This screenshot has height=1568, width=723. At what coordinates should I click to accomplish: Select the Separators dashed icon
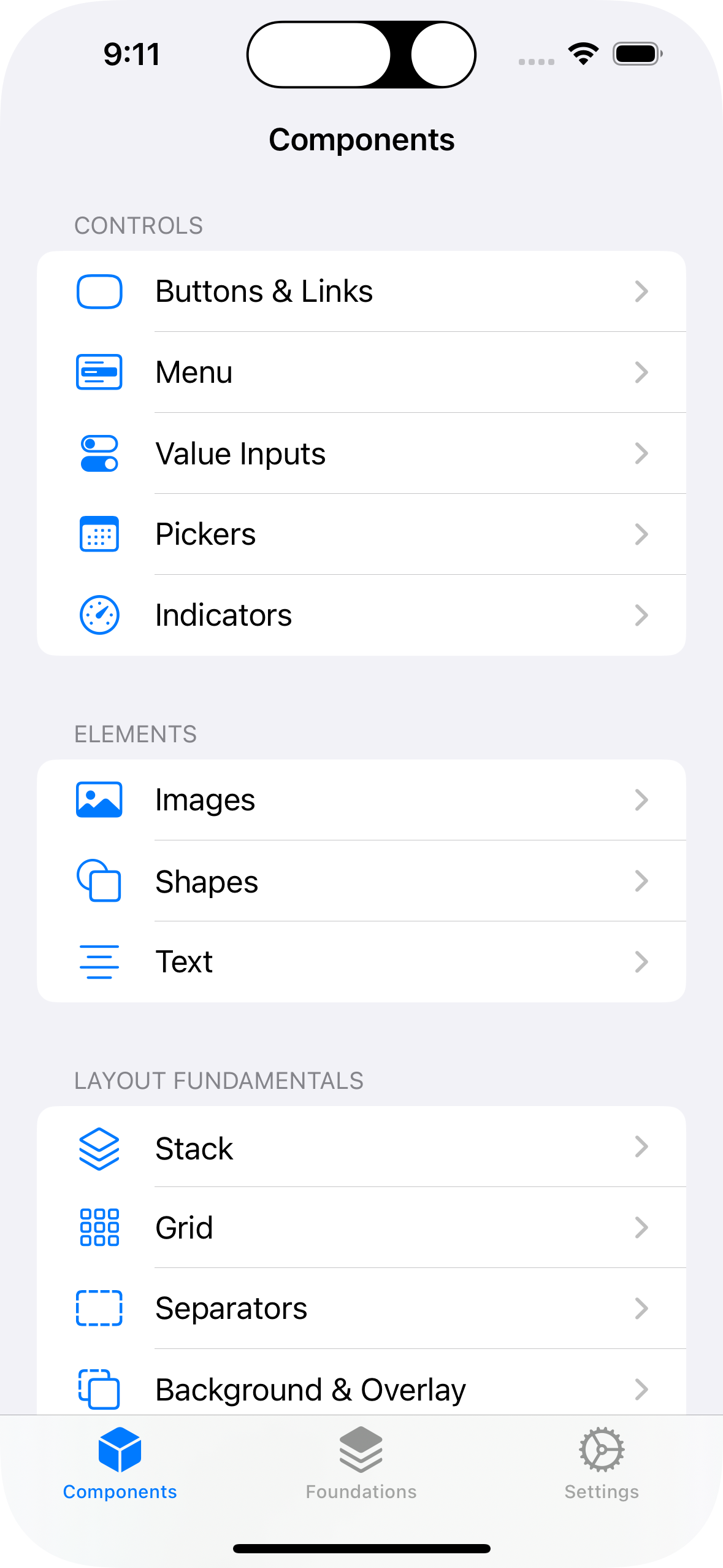point(99,1309)
